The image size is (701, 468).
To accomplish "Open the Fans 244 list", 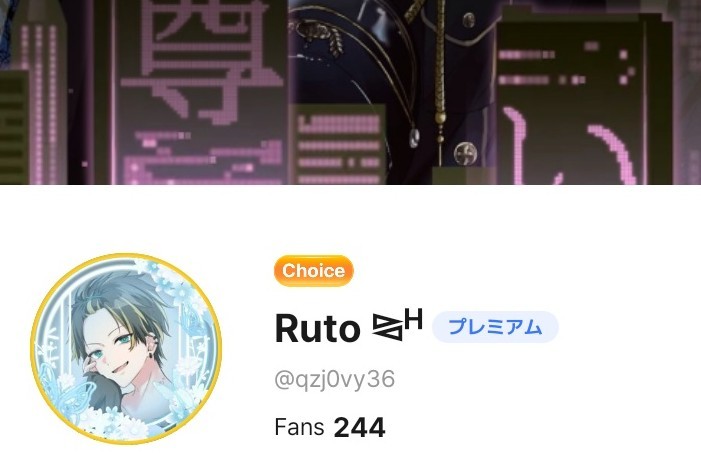I will pos(330,428).
